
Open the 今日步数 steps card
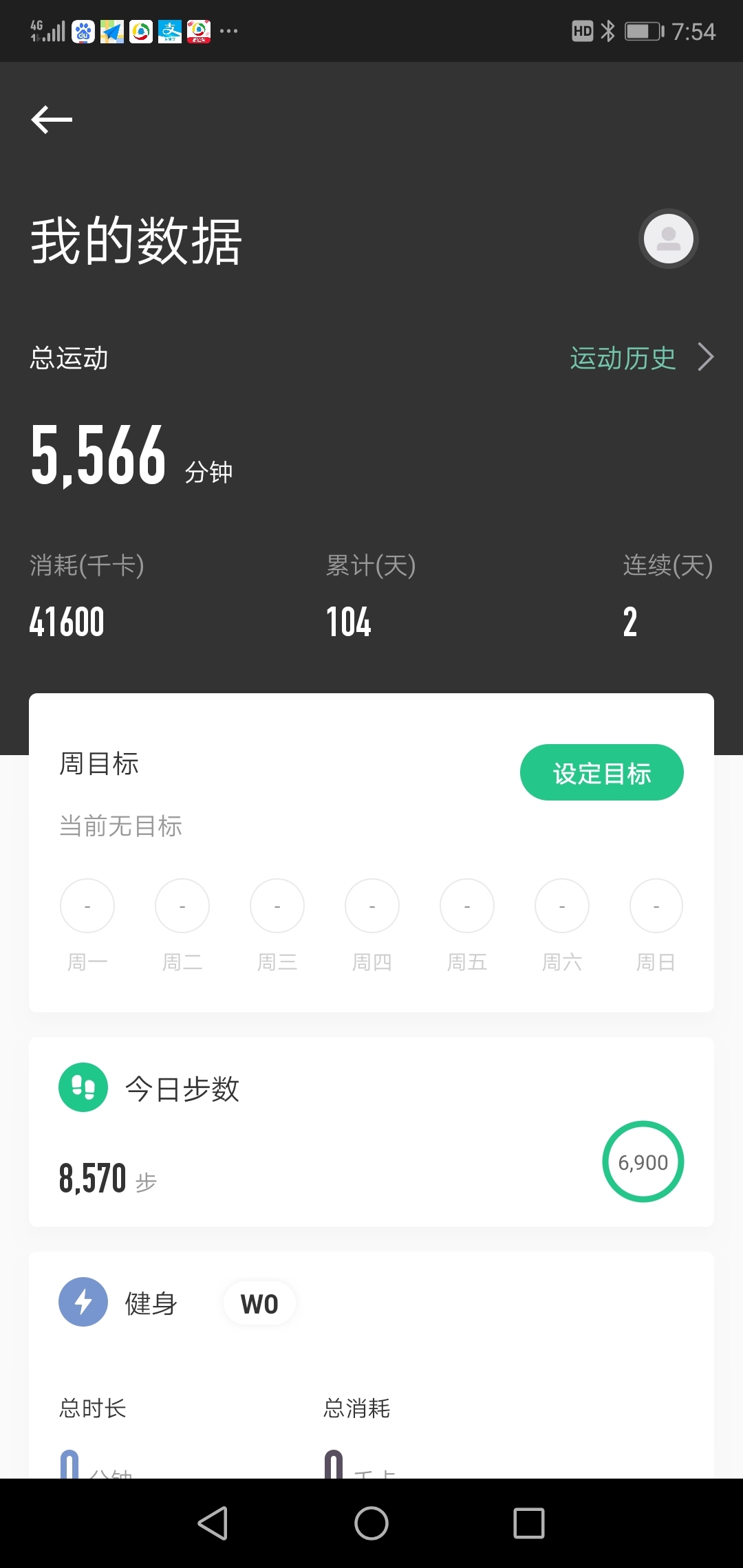[x=371, y=1132]
